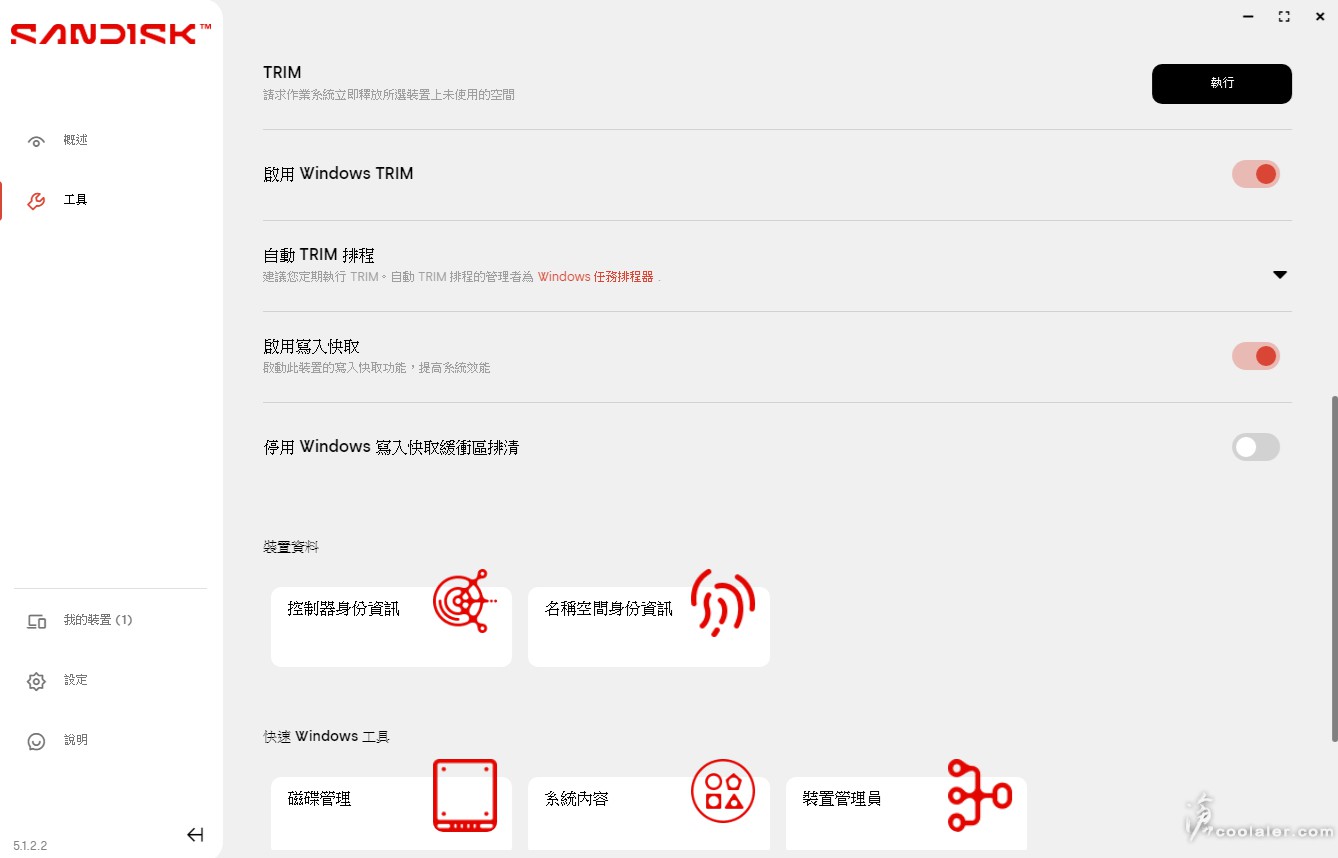Open the 磁碟管理 tool card
Image resolution: width=1338 pixels, height=858 pixels.
(391, 812)
